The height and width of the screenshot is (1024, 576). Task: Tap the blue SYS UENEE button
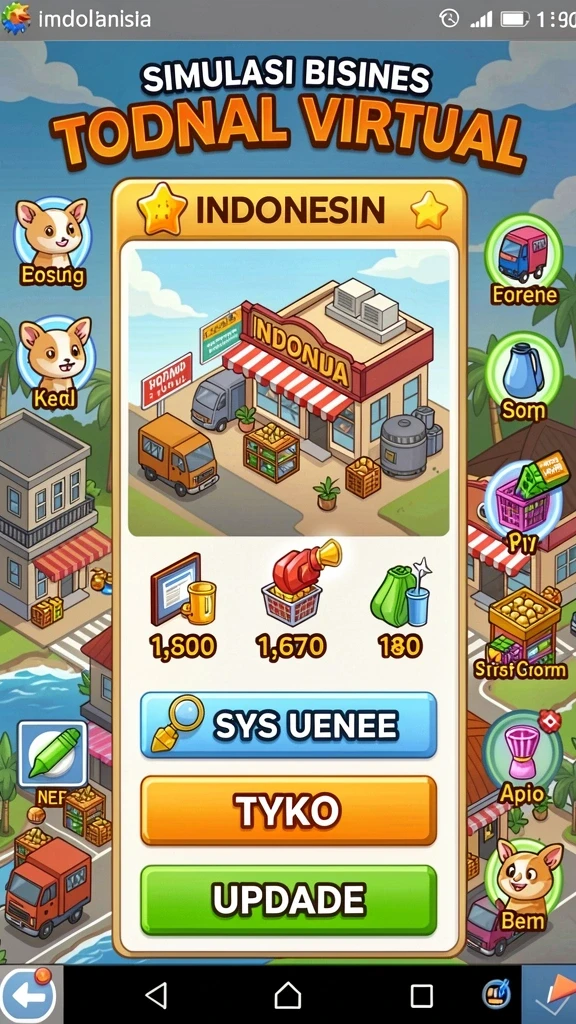[288, 725]
